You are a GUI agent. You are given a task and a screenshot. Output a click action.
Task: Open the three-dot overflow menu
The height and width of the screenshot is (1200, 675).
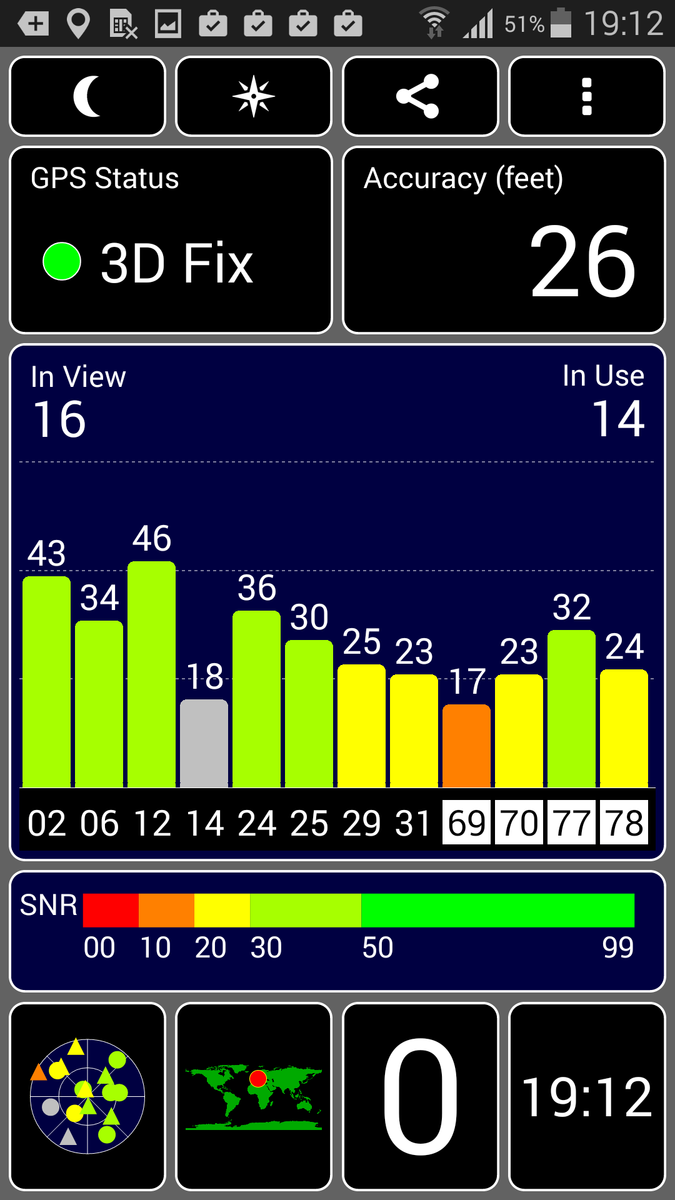coord(587,96)
